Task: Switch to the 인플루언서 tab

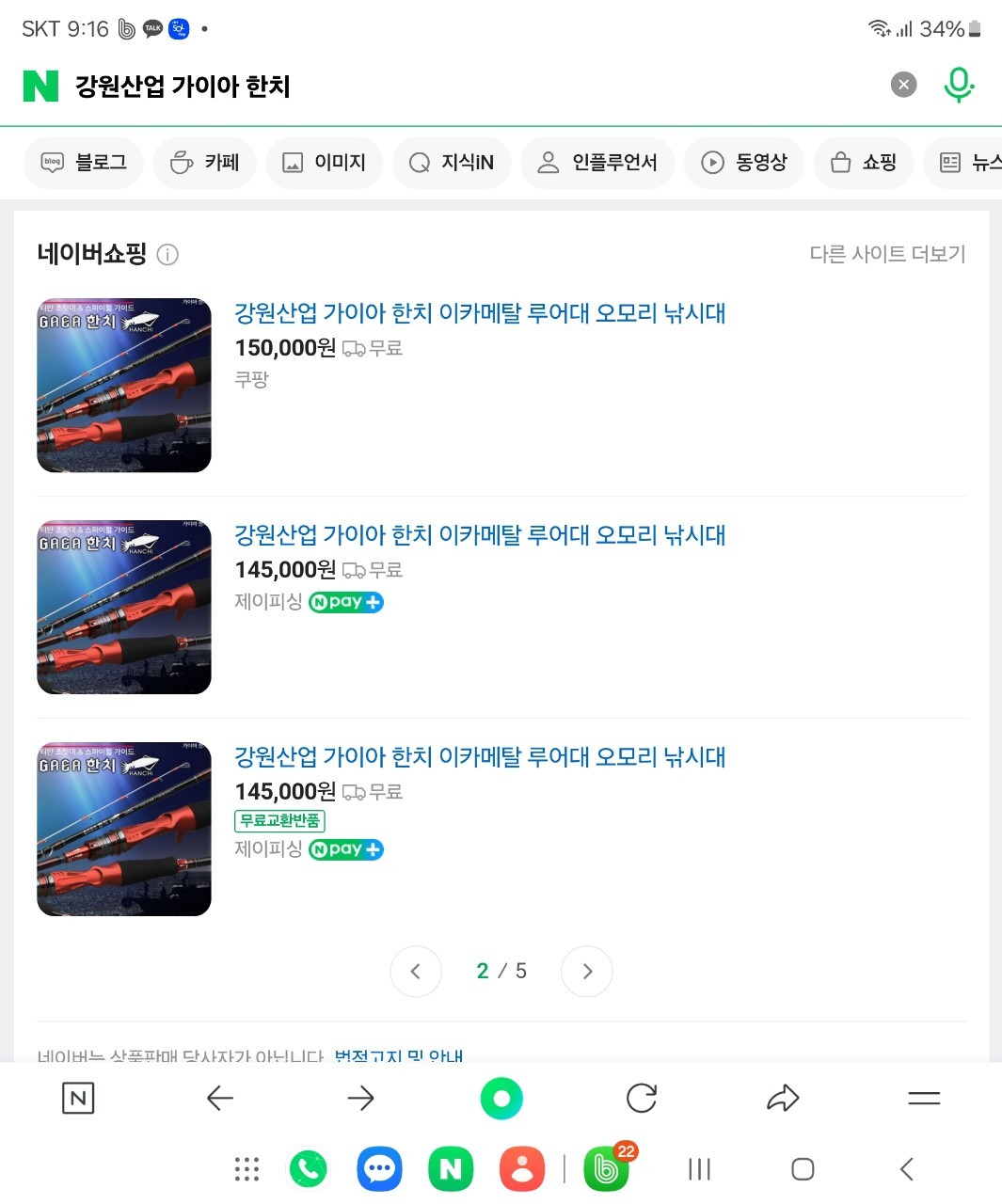Action: click(x=597, y=163)
